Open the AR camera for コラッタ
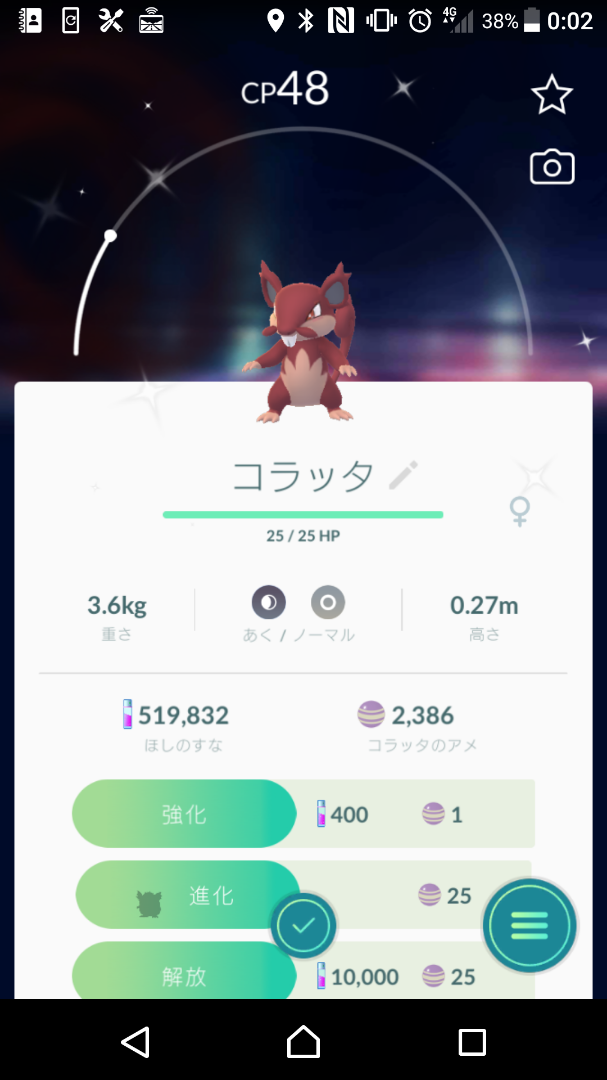Screen dimensions: 607x1080 (x=551, y=167)
